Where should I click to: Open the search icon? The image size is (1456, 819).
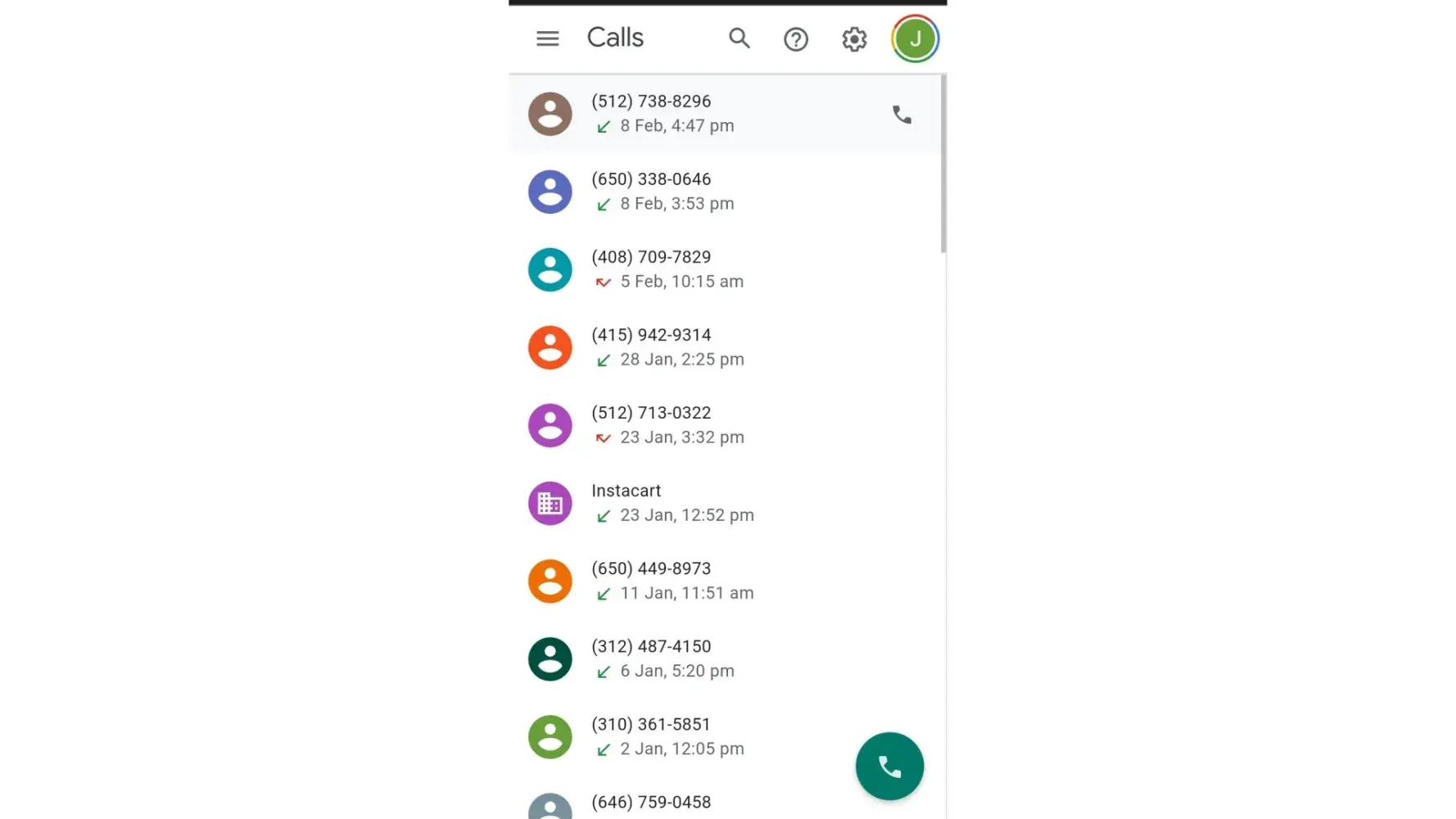click(x=739, y=38)
